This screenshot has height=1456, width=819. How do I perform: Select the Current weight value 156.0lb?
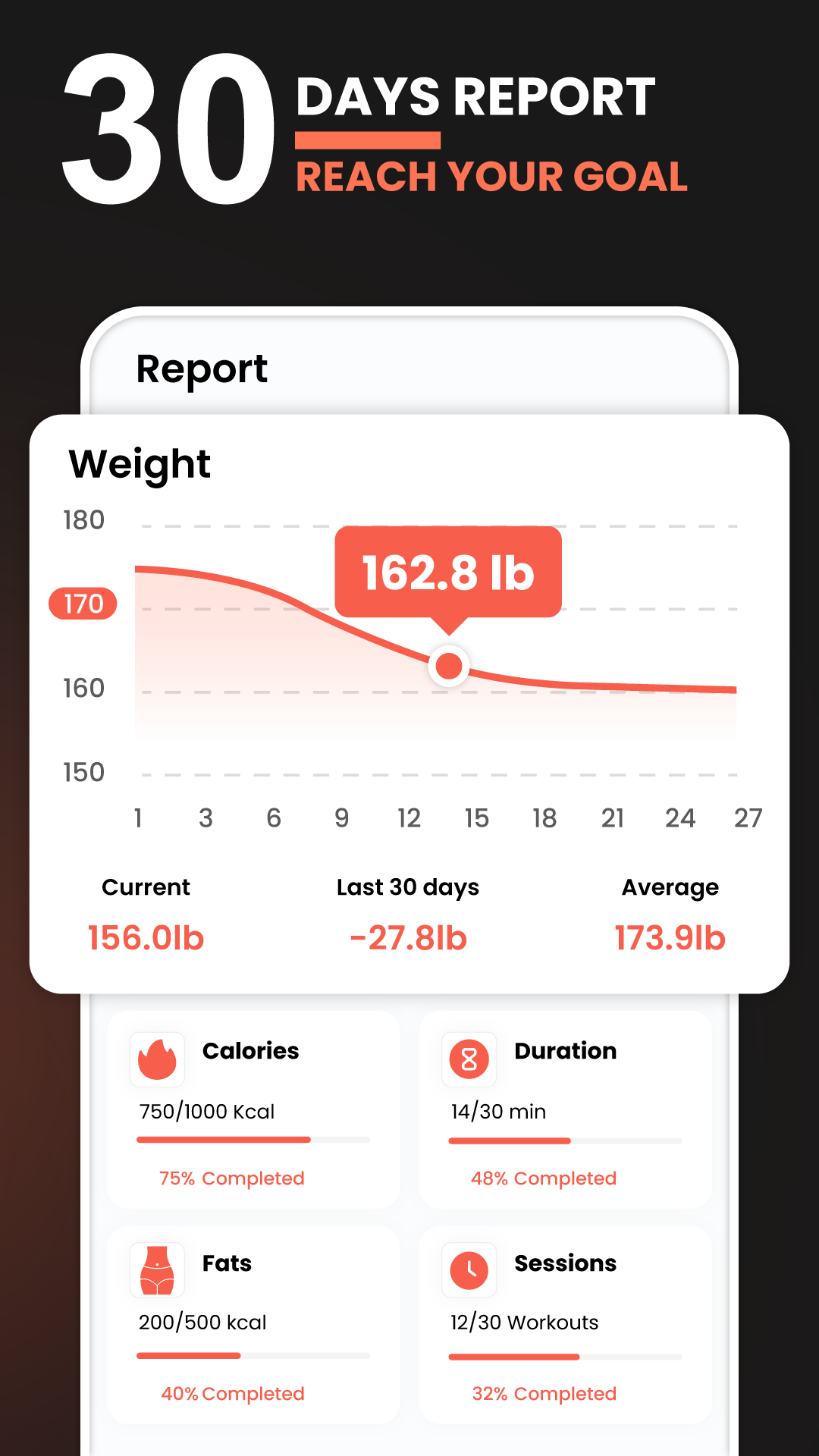pyautogui.click(x=146, y=937)
